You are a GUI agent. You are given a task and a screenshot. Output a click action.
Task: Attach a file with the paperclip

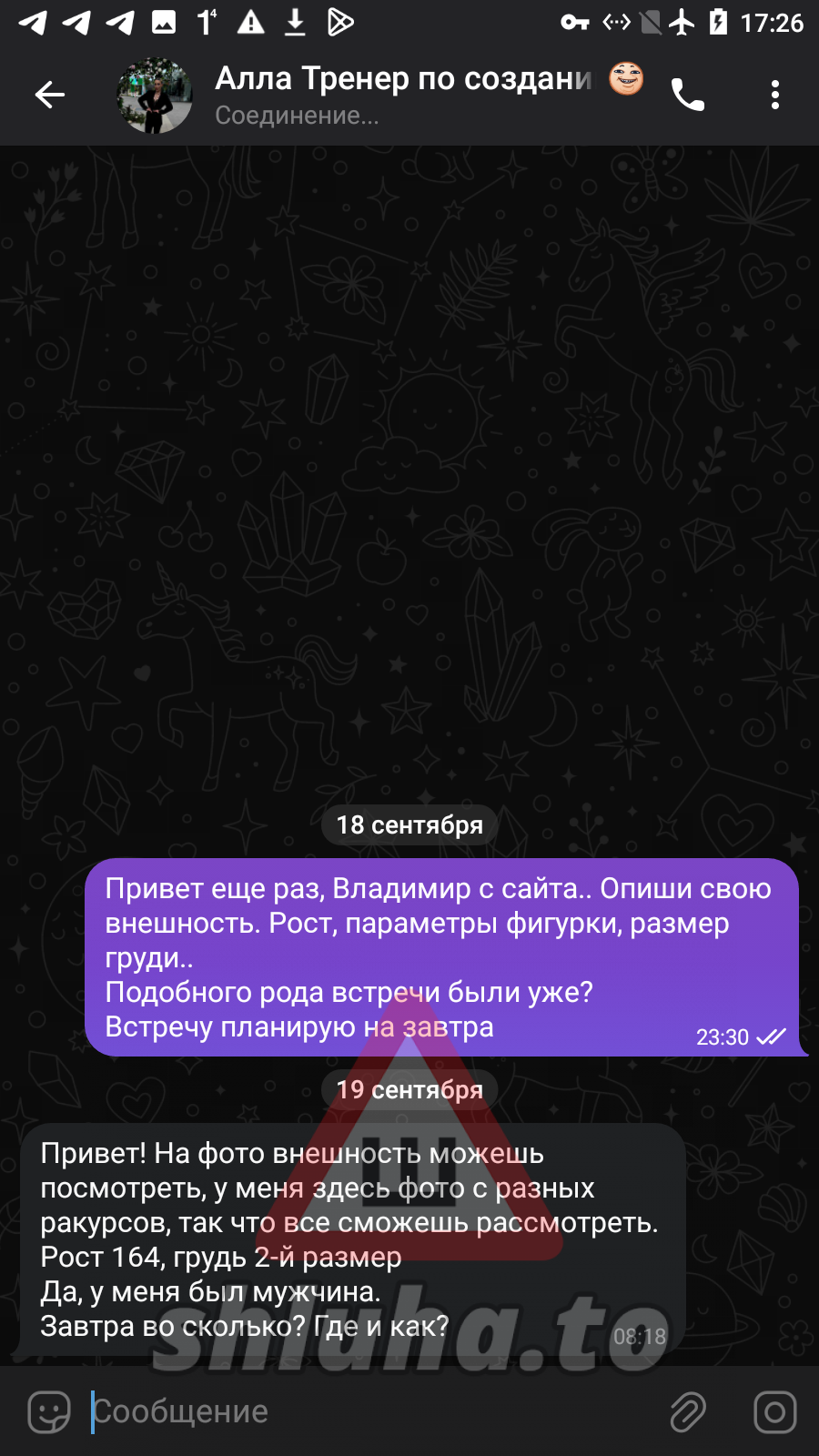(x=688, y=1411)
